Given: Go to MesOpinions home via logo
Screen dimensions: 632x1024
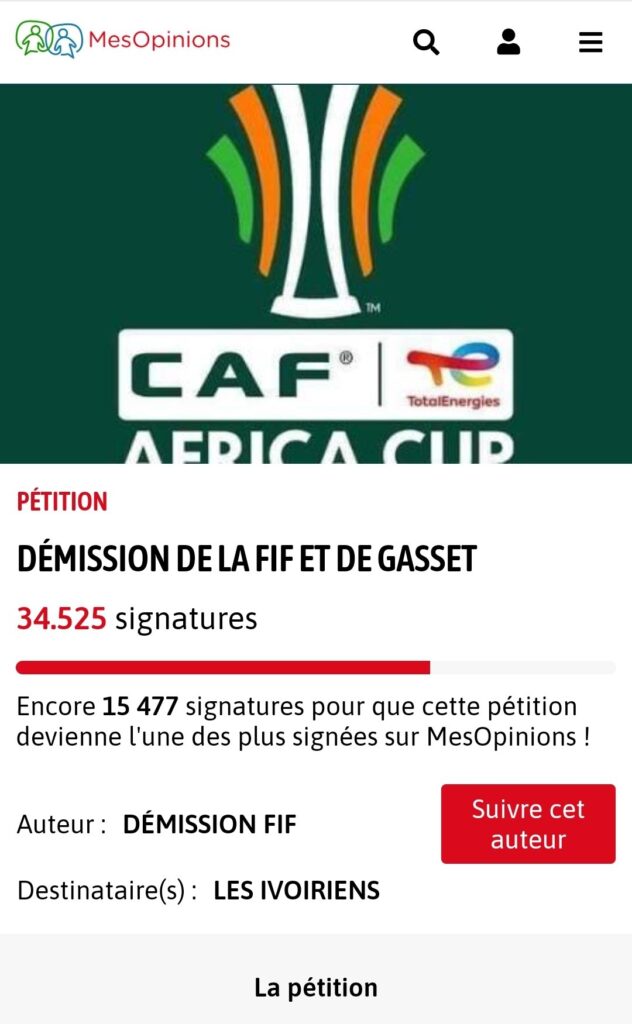Looking at the screenshot, I should coord(123,40).
